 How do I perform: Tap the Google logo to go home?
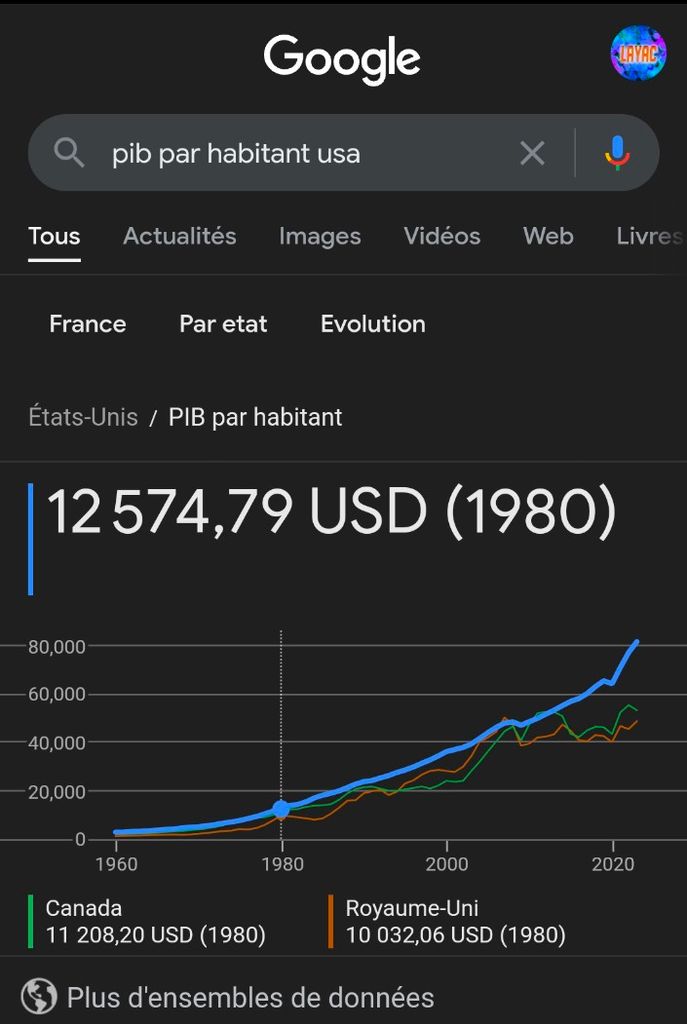coord(342,58)
